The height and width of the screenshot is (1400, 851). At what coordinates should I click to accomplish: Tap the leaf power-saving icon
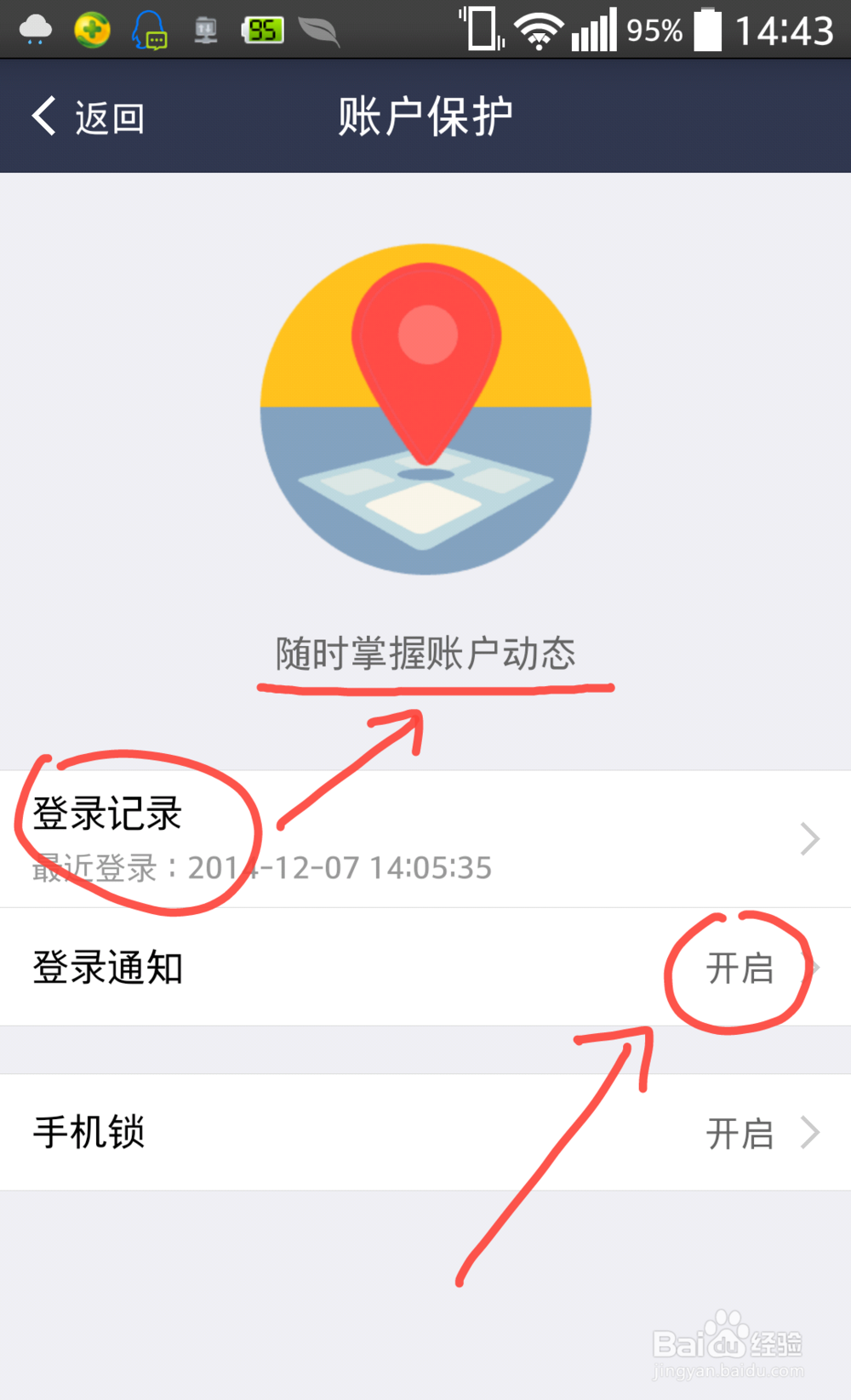tap(319, 28)
